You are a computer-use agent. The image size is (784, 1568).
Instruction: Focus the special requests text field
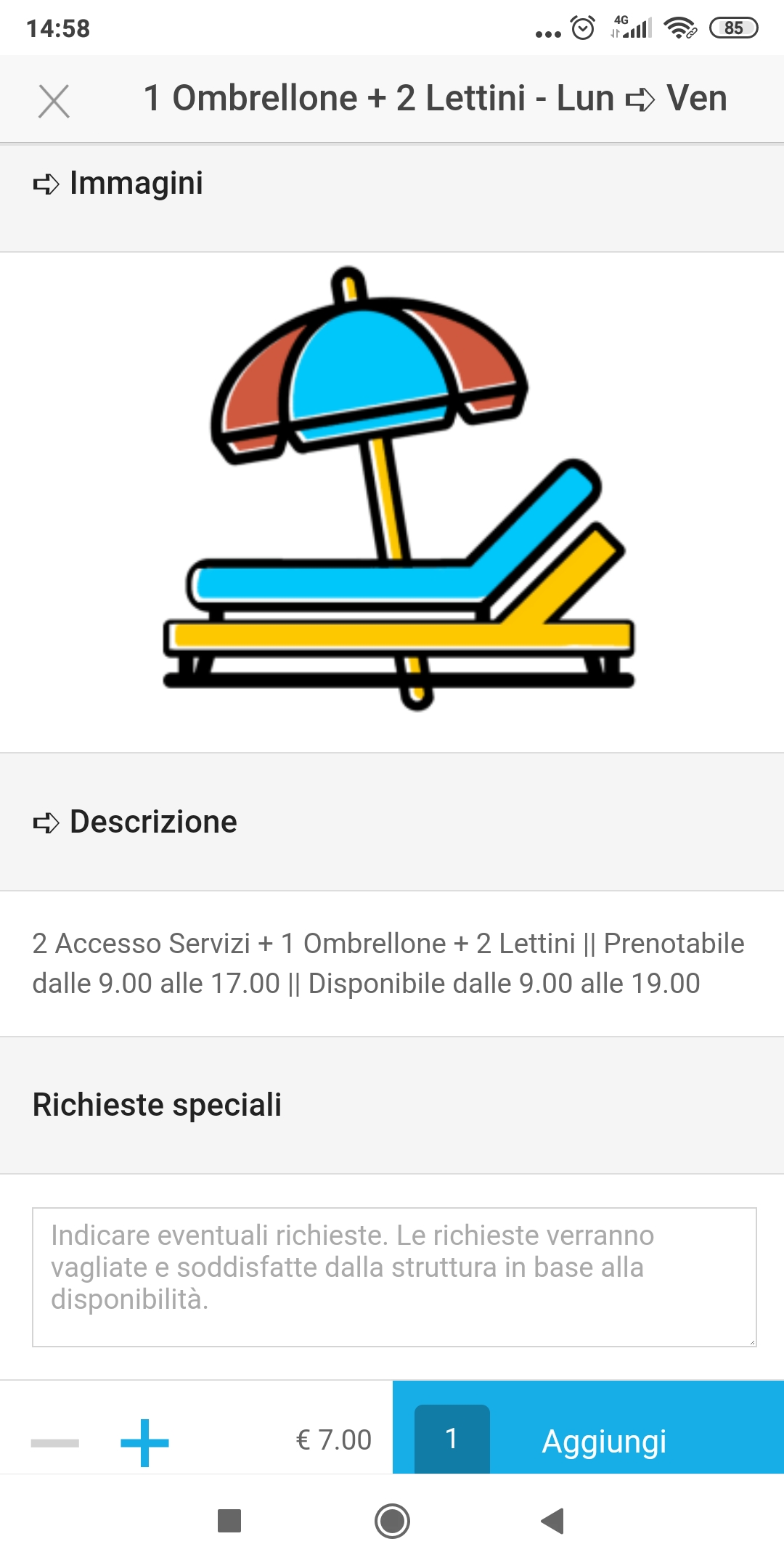tap(394, 1277)
